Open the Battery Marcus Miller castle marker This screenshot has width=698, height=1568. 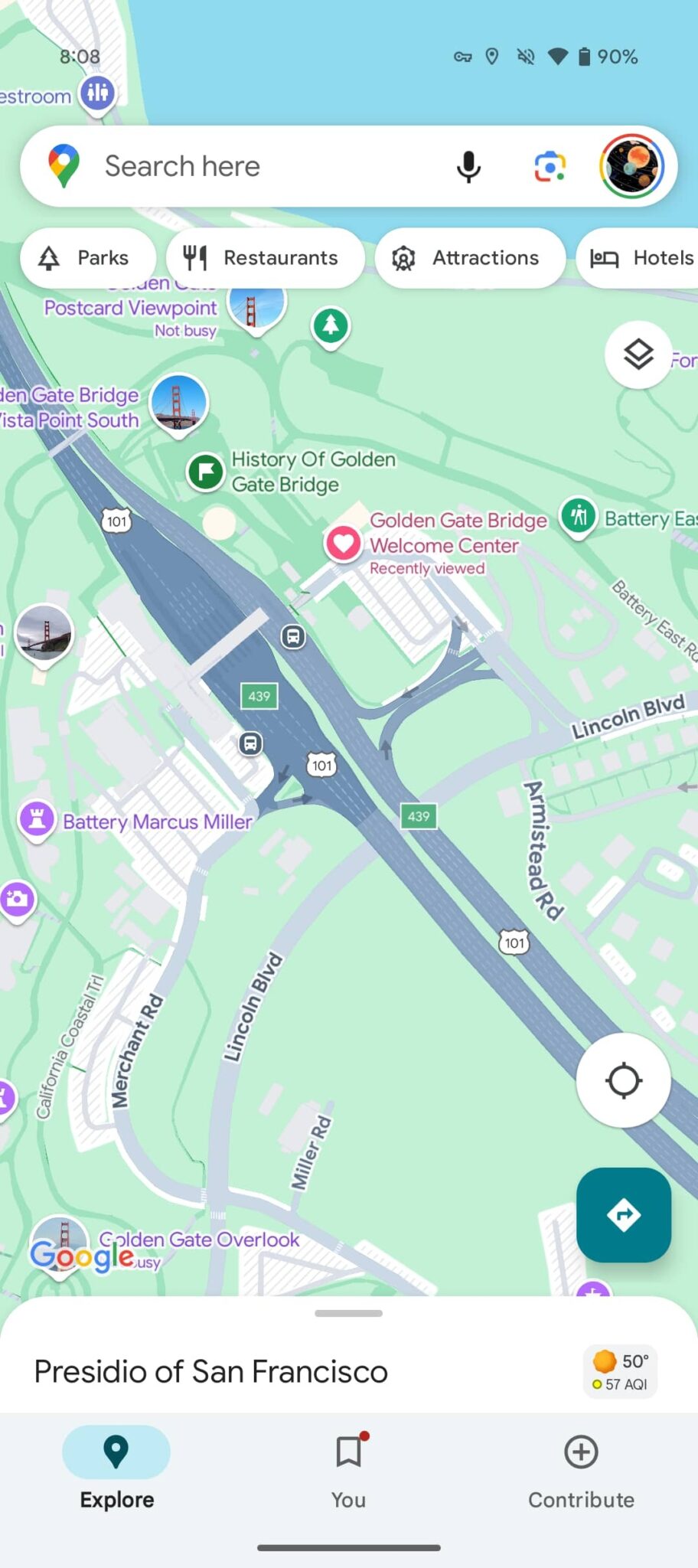click(x=36, y=819)
